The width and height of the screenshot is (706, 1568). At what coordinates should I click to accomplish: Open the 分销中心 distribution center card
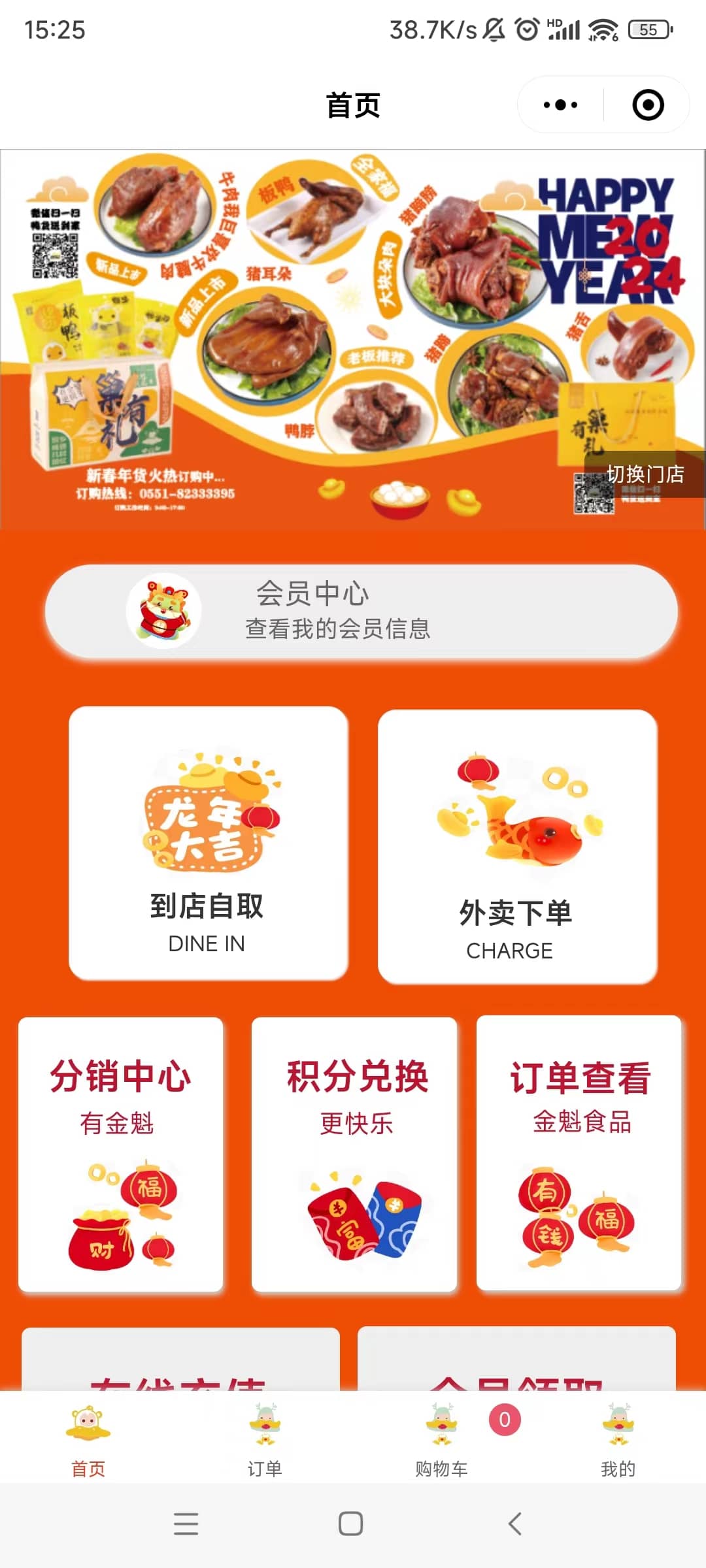(x=120, y=1153)
